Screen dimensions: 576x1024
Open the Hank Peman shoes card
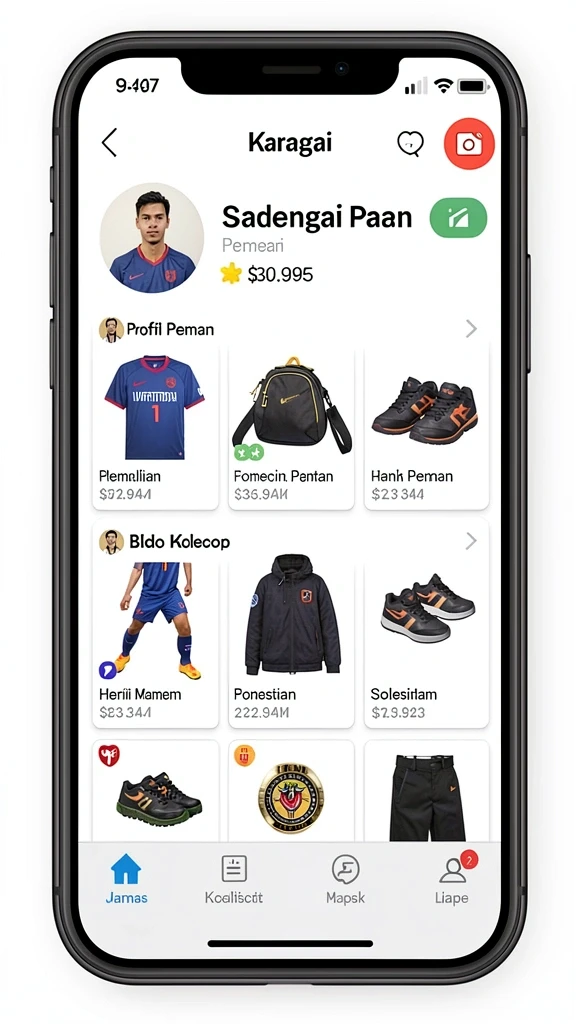426,428
